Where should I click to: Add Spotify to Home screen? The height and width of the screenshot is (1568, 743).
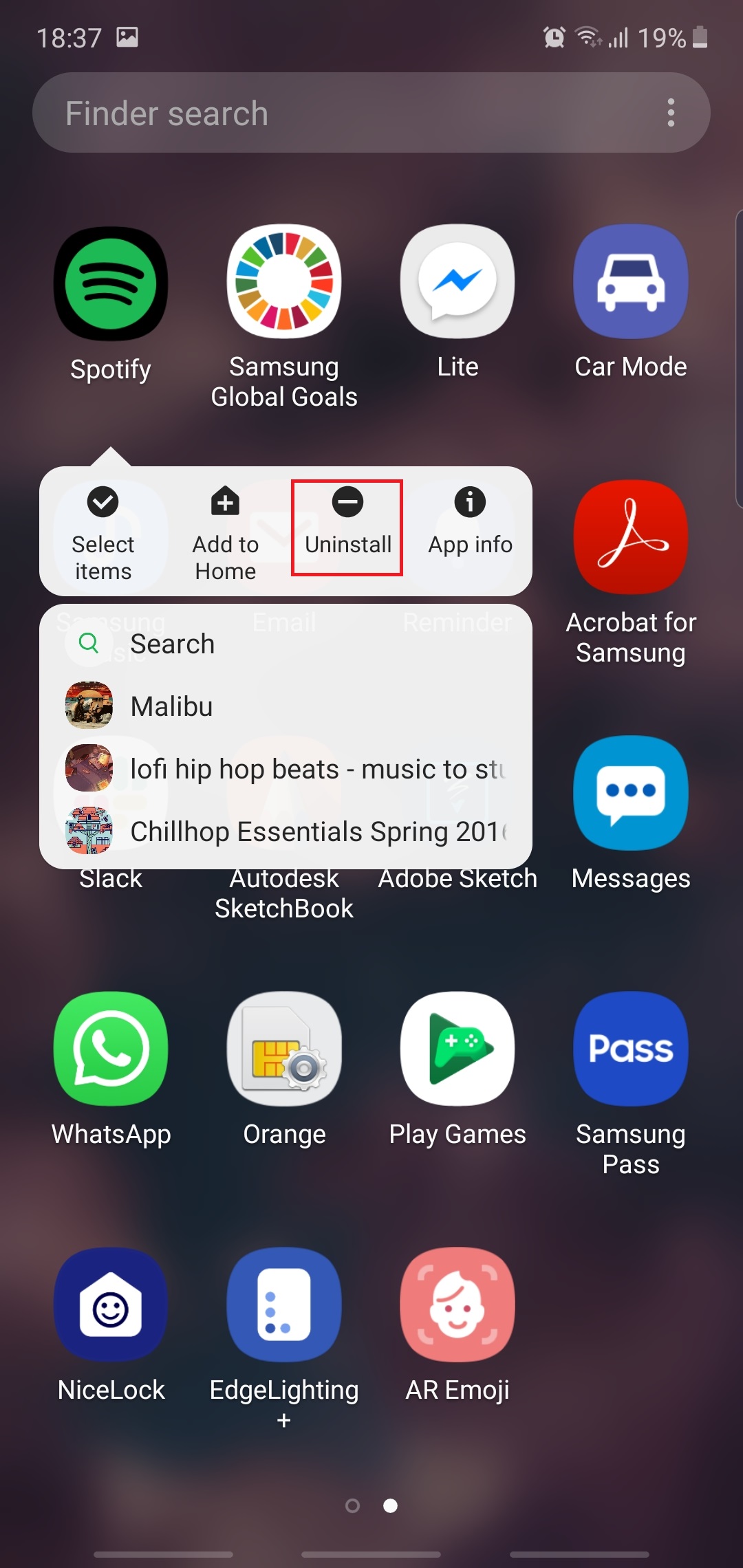(225, 531)
